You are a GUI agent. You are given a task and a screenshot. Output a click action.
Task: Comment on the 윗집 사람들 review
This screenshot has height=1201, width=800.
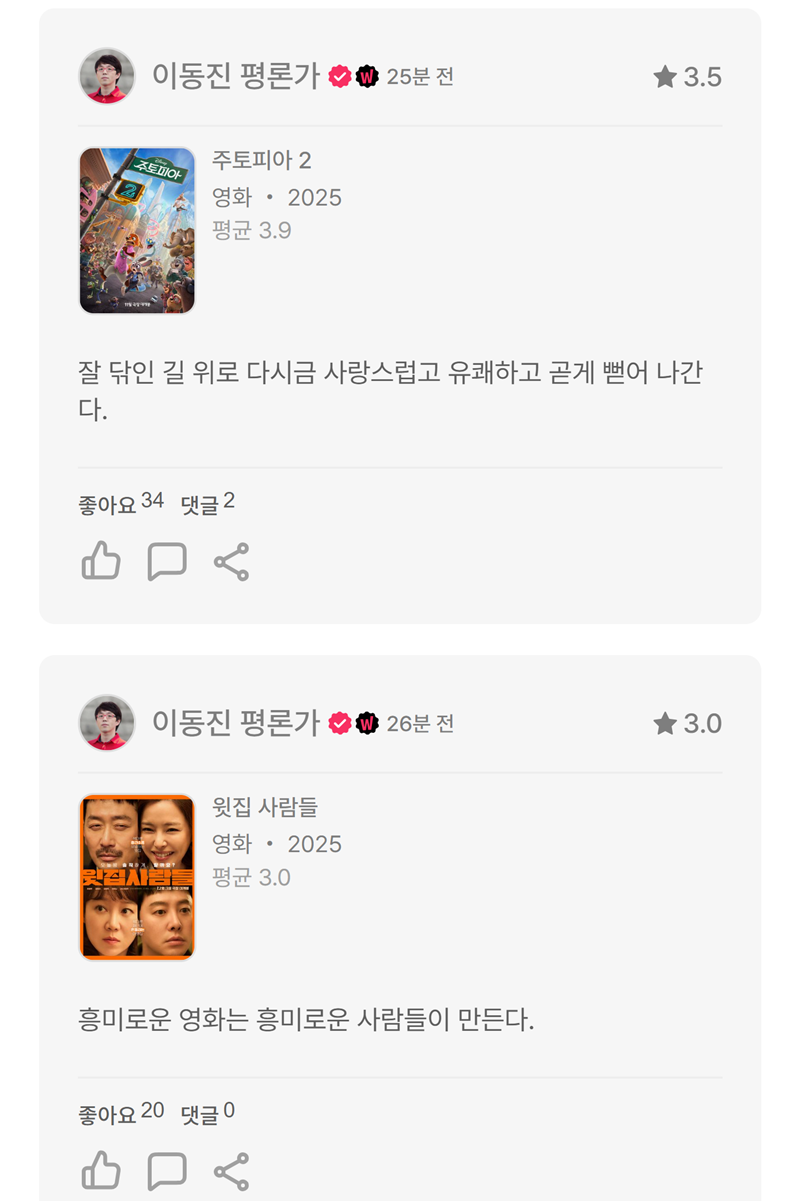[x=167, y=1171]
